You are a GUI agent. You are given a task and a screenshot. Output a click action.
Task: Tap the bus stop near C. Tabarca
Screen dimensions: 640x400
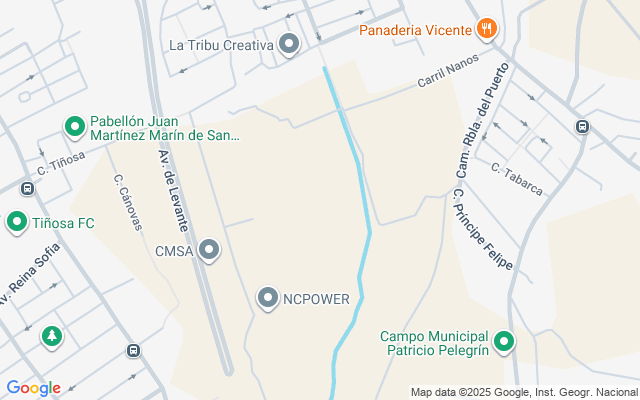(582, 127)
